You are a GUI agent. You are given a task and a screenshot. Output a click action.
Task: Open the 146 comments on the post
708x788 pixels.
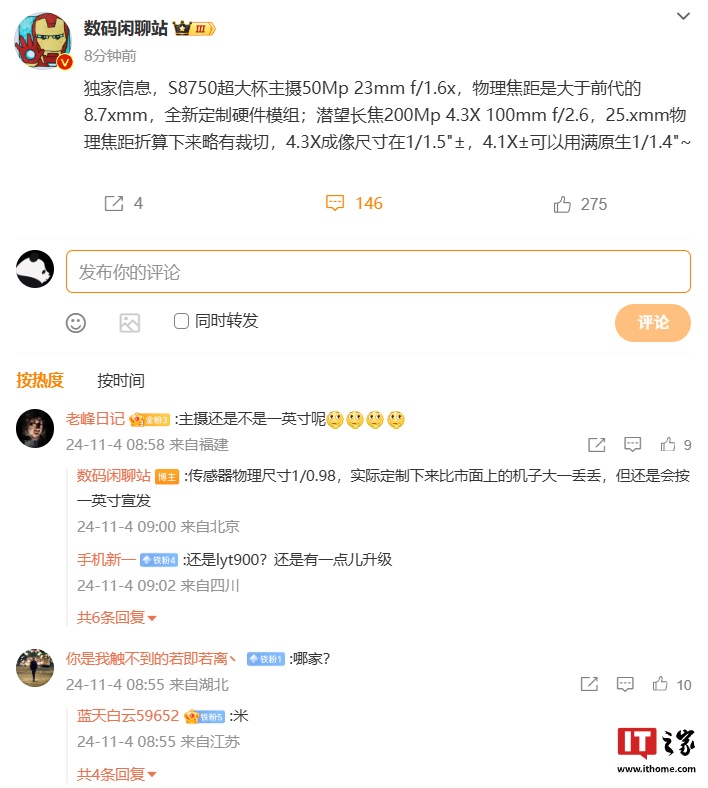coord(354,204)
